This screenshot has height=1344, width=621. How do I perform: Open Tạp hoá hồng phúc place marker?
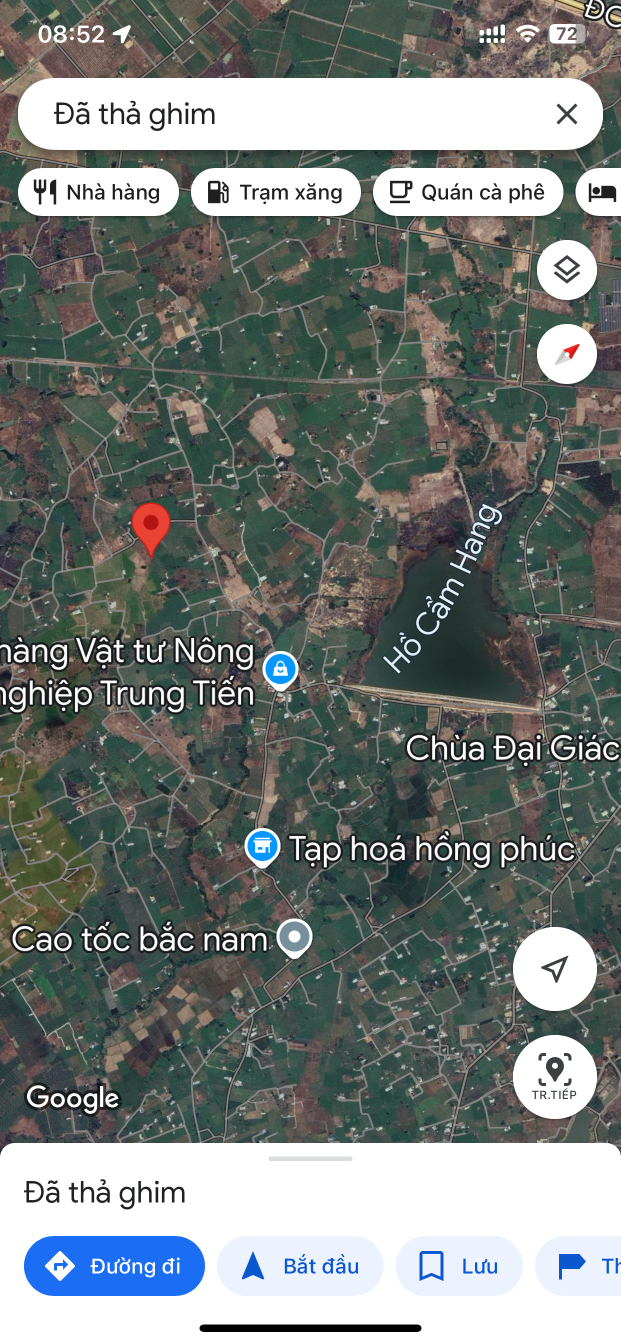click(x=262, y=847)
